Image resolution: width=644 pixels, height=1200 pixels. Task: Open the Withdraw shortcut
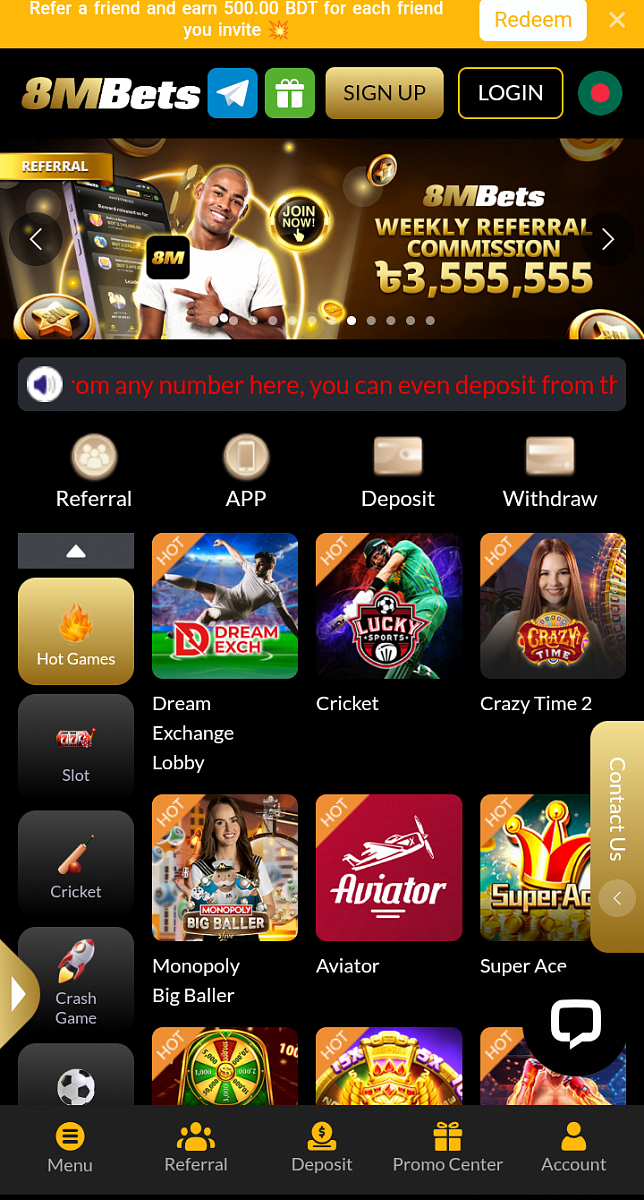coord(550,472)
